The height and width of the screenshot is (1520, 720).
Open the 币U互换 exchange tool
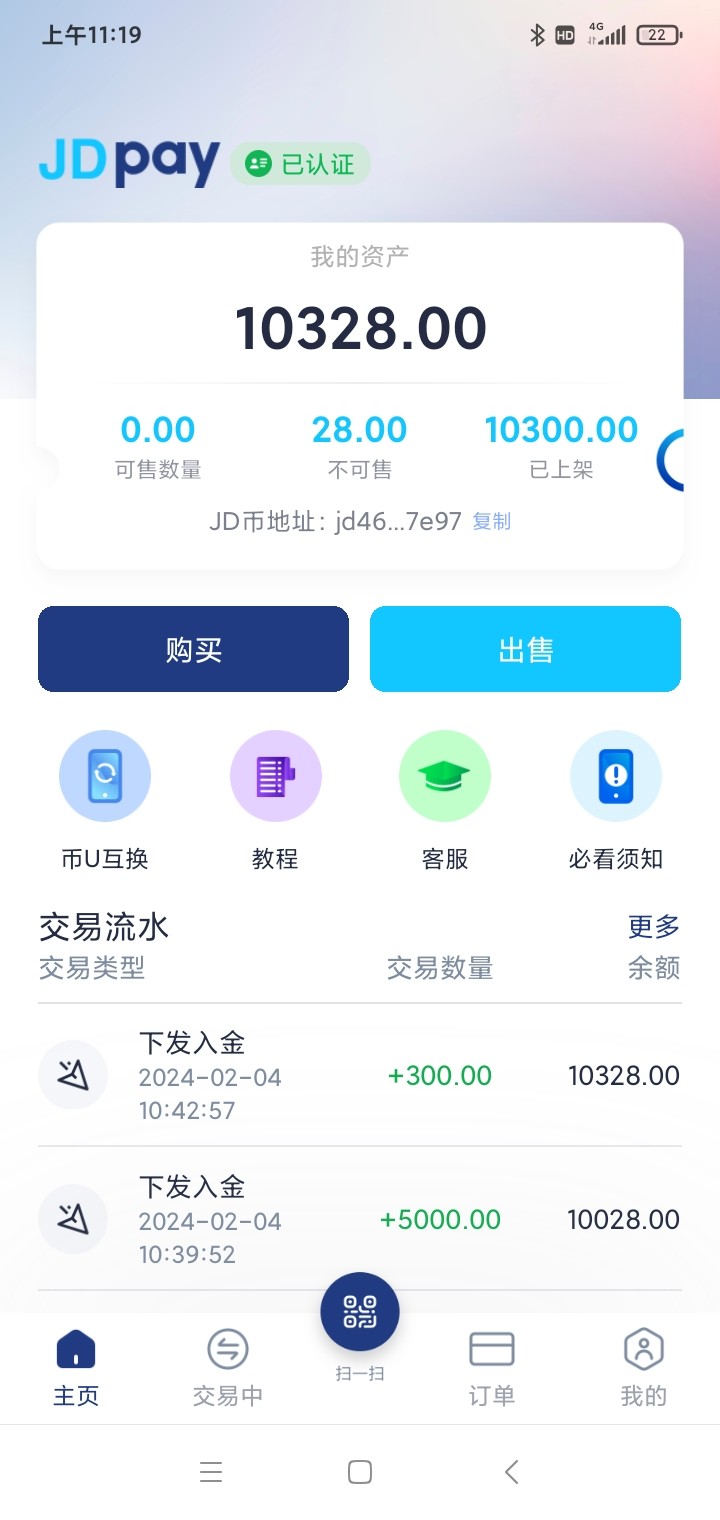click(x=104, y=775)
